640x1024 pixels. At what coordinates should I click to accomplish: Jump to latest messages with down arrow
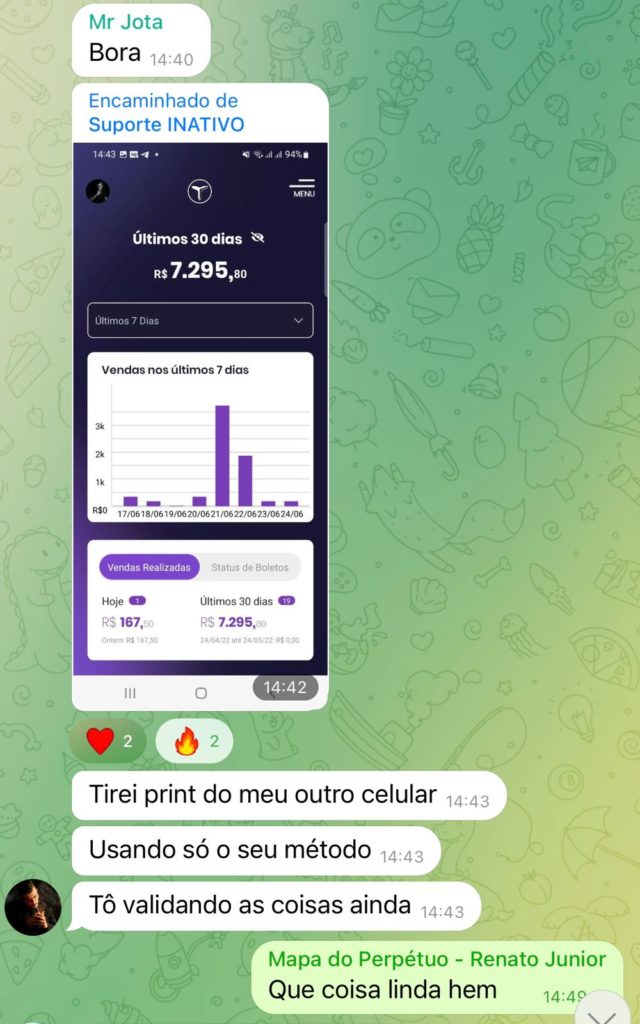[x=602, y=1012]
